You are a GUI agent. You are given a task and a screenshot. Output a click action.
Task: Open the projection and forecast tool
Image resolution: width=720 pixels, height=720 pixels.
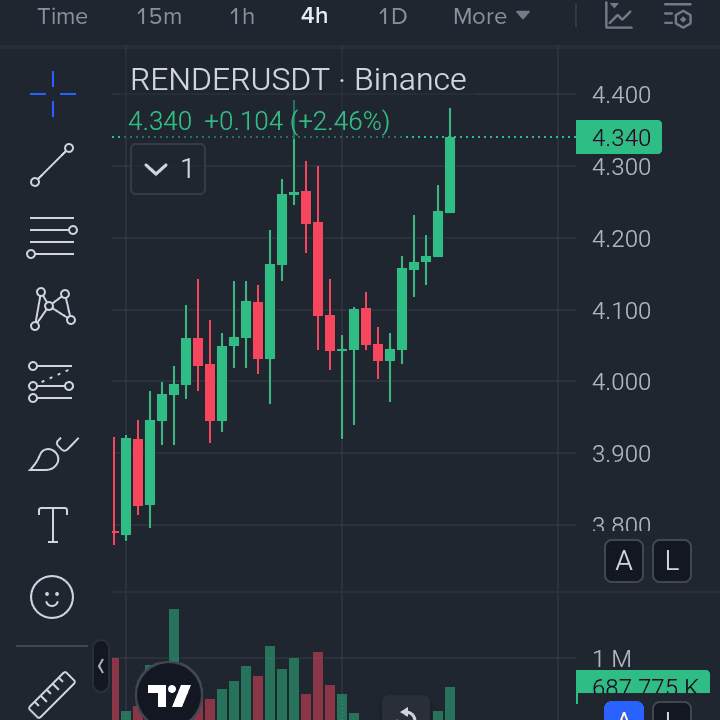[x=52, y=381]
